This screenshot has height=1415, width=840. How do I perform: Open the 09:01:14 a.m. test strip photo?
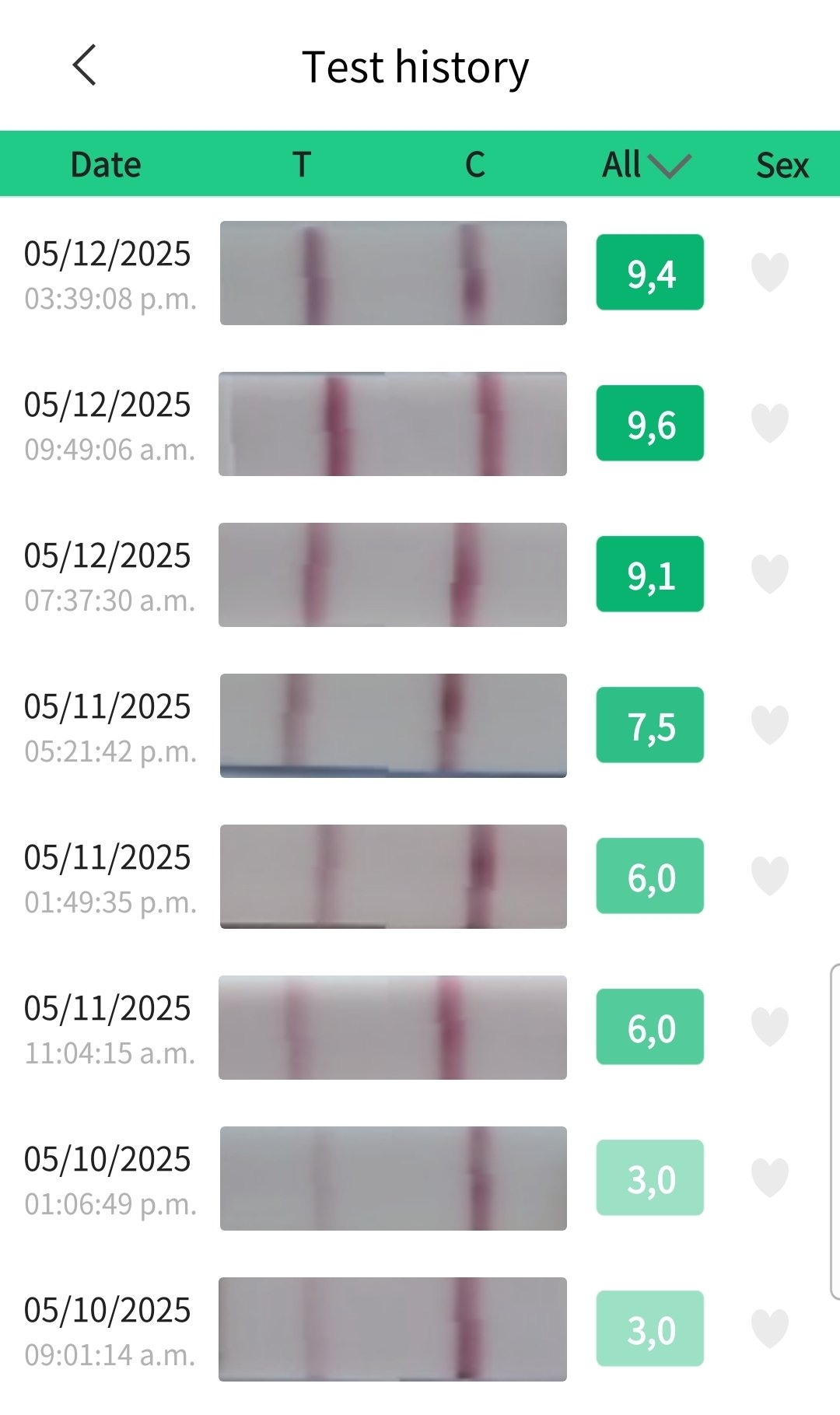pos(393,1329)
